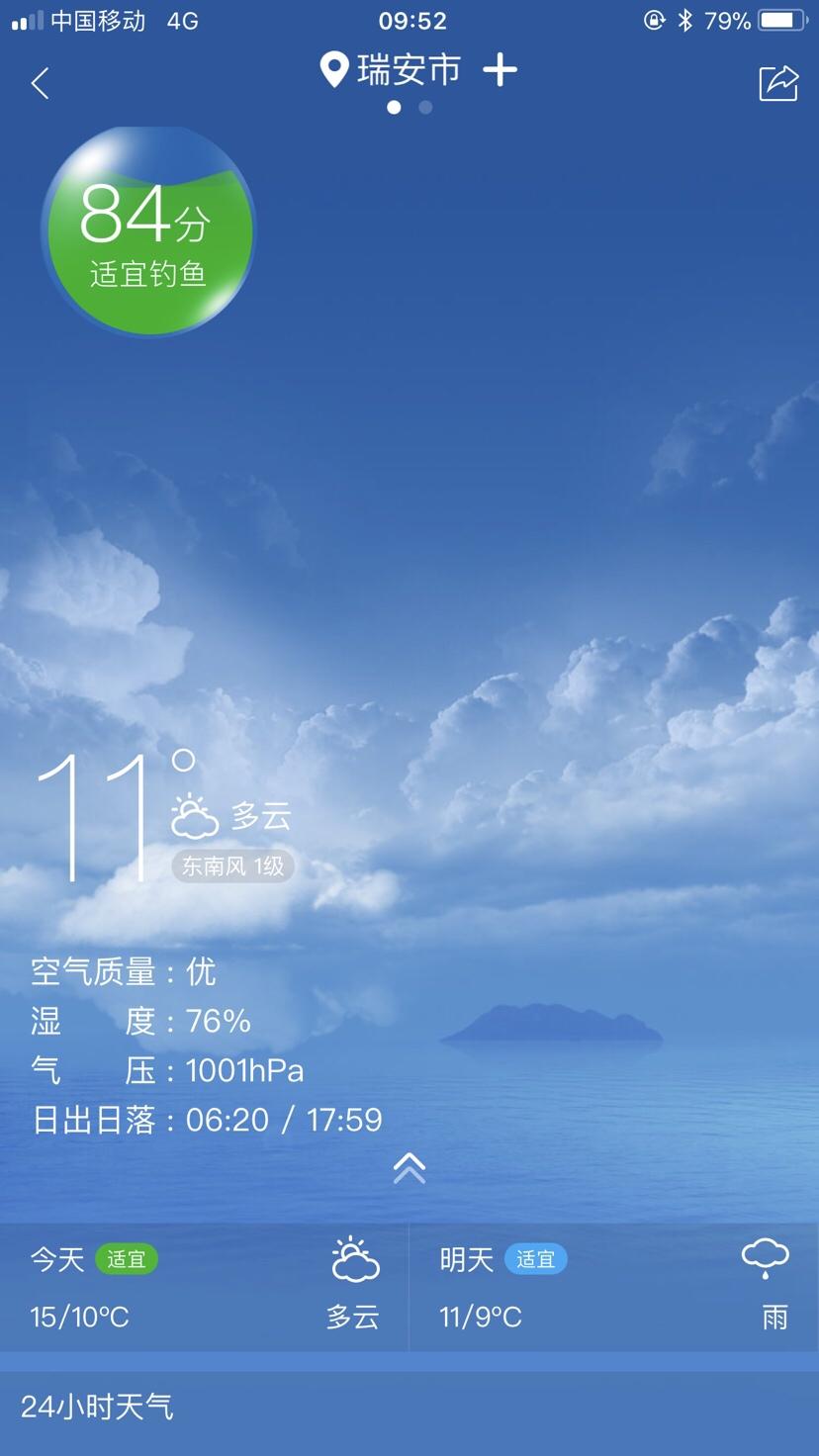Open the 瑞安市 location selector
The width and height of the screenshot is (819, 1456).
click(x=392, y=70)
